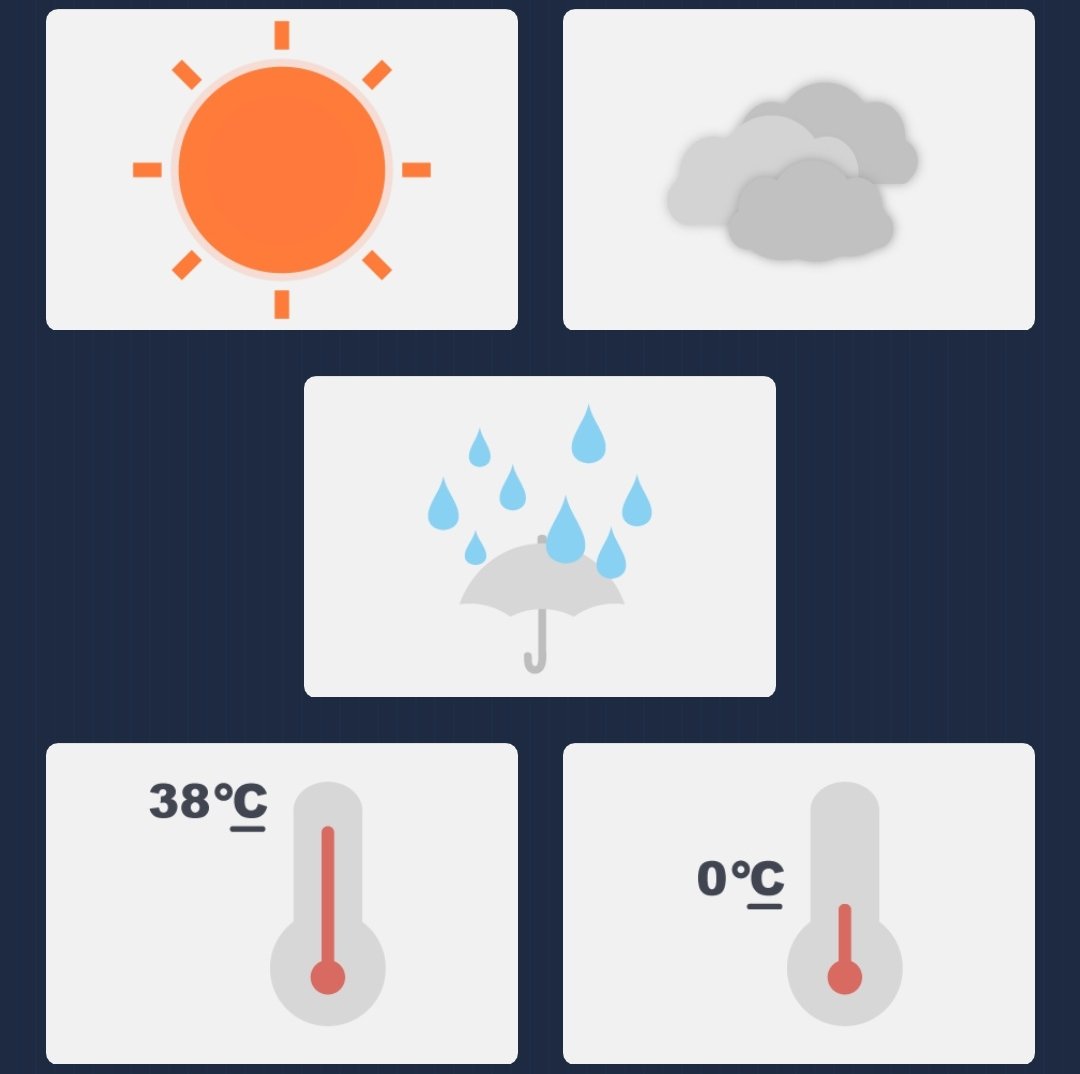Pick the 0°C thermometer card
Image resolution: width=1080 pixels, height=1074 pixels.
pyautogui.click(x=798, y=903)
